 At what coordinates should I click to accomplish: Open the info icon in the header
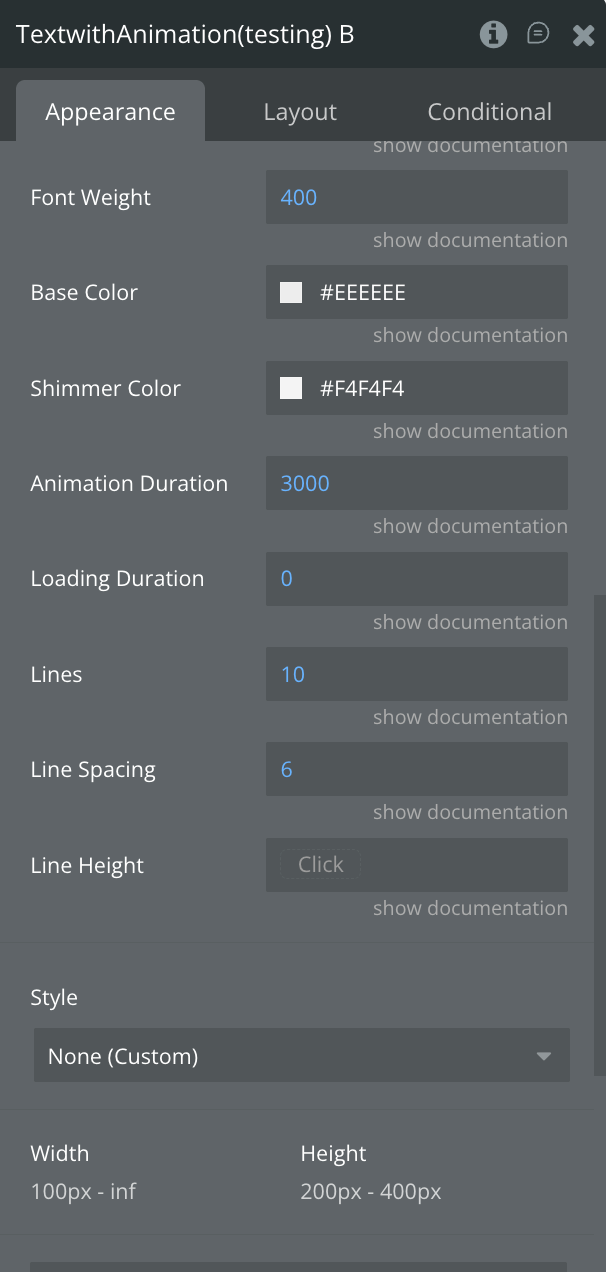493,35
